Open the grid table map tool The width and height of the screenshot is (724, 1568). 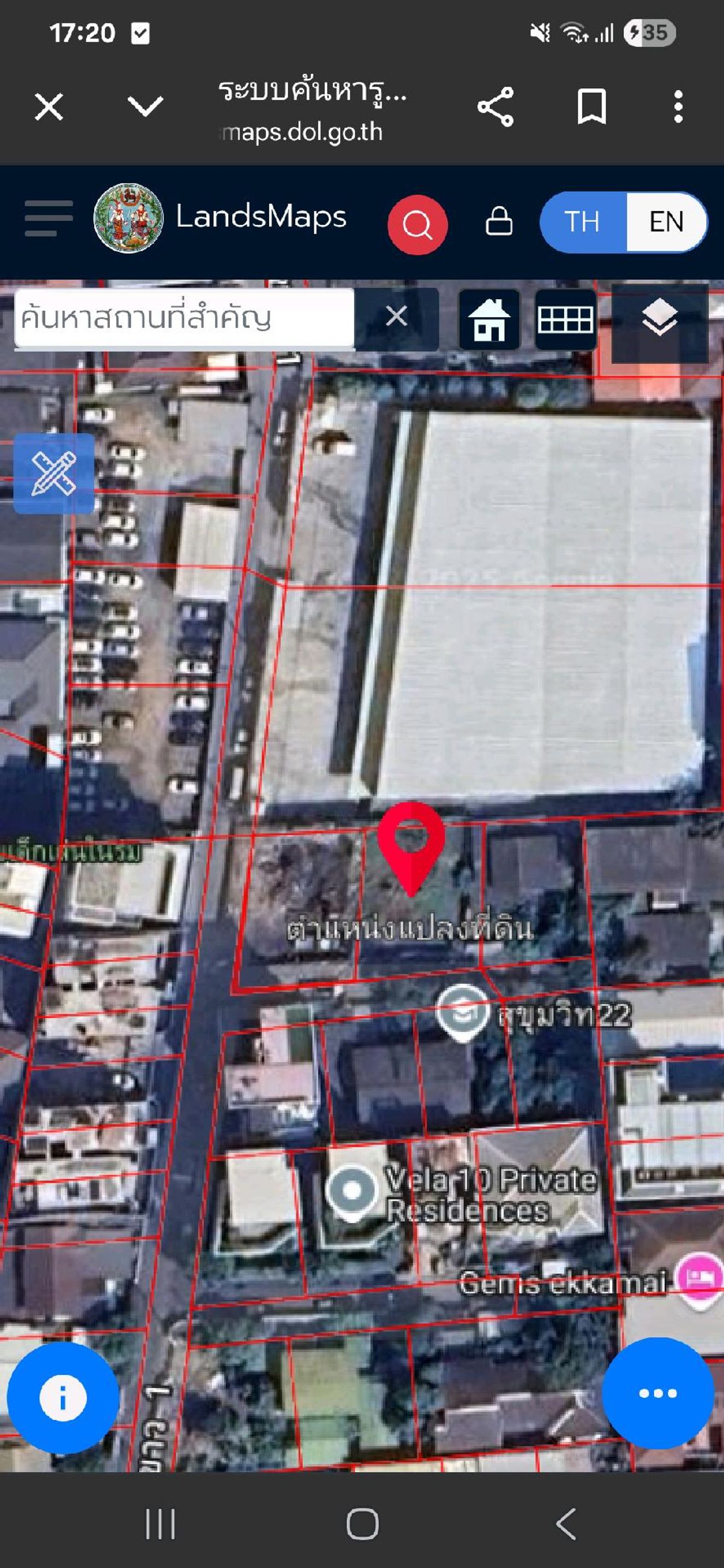(565, 320)
